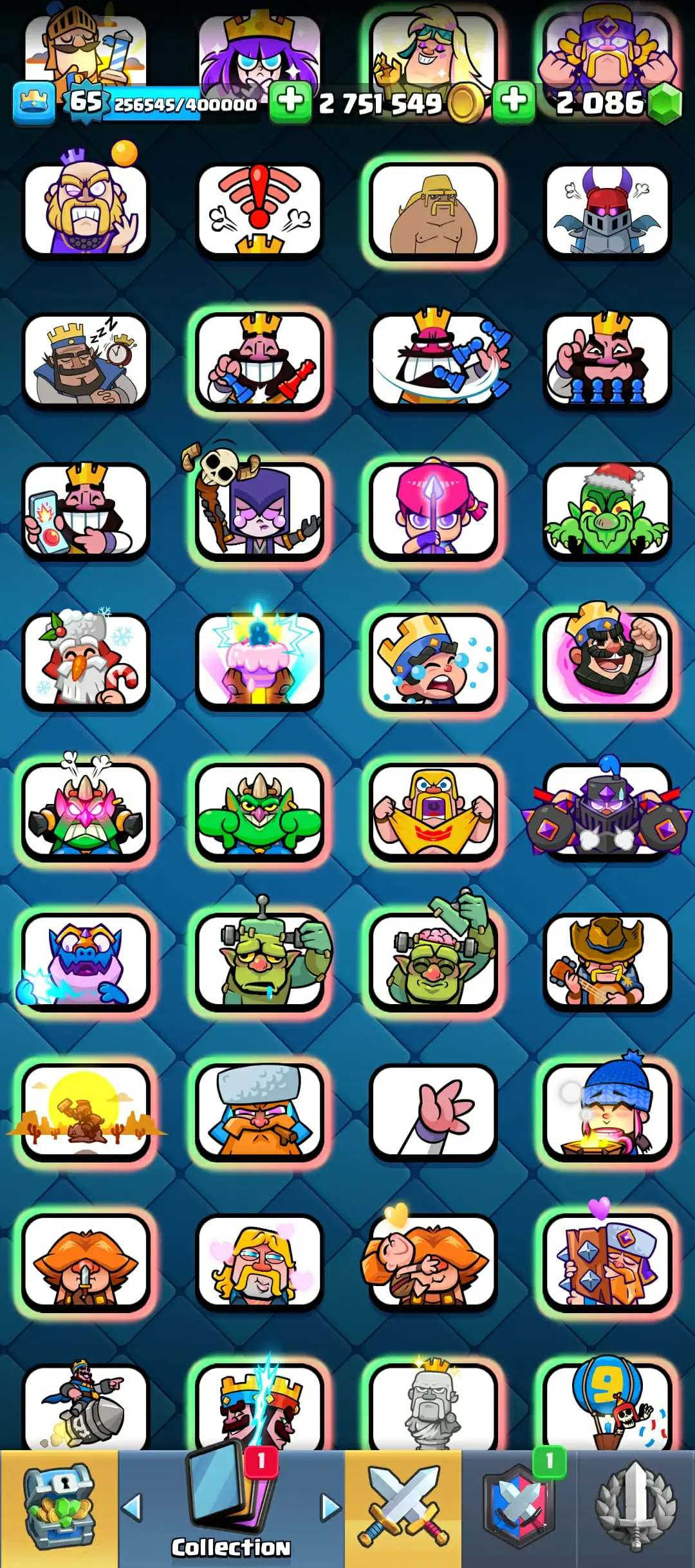Open the Shop chest tab
This screenshot has width=695, height=1568.
[x=59, y=1507]
